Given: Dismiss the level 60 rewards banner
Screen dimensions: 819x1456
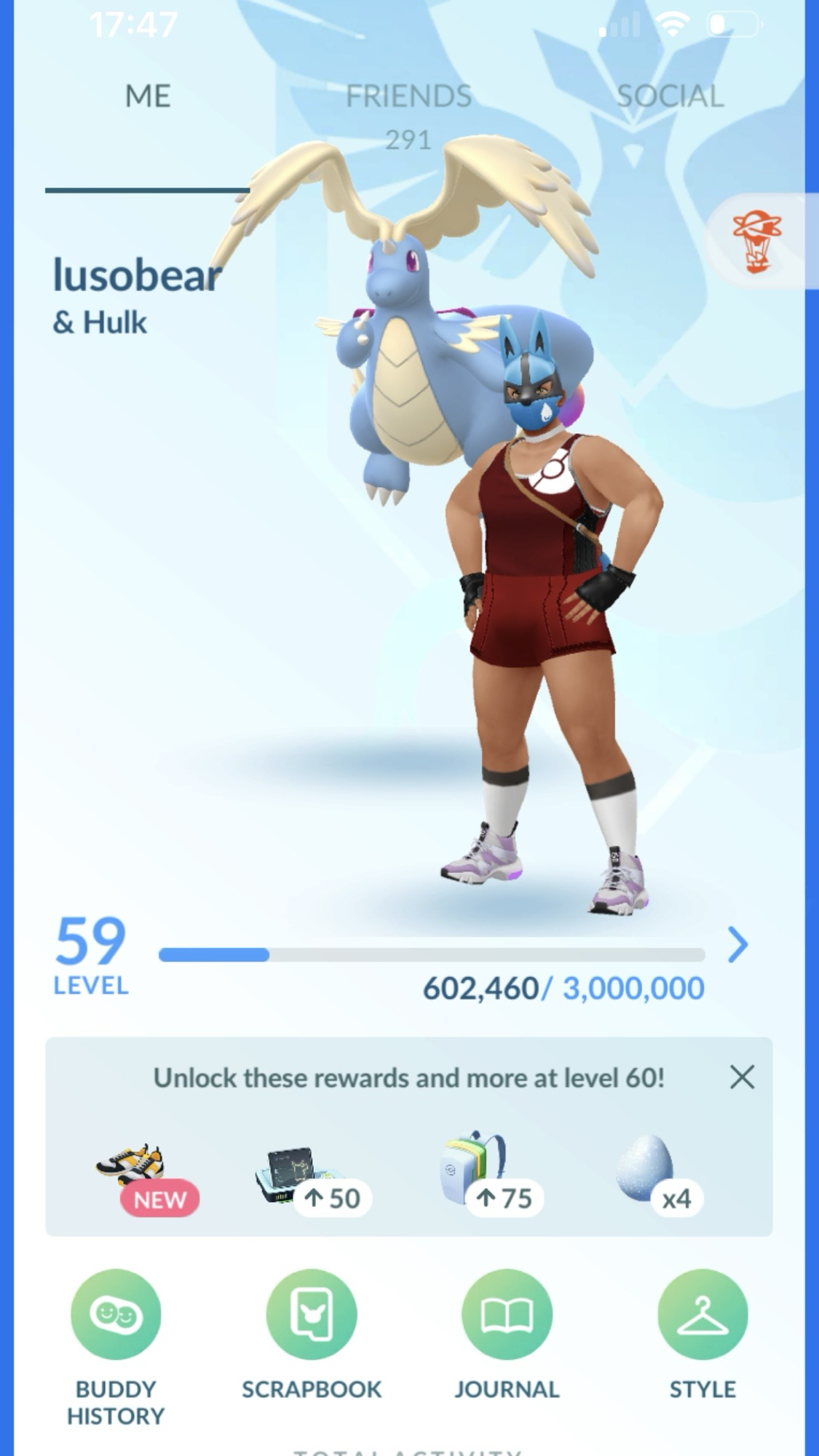Looking at the screenshot, I should (x=742, y=1077).
